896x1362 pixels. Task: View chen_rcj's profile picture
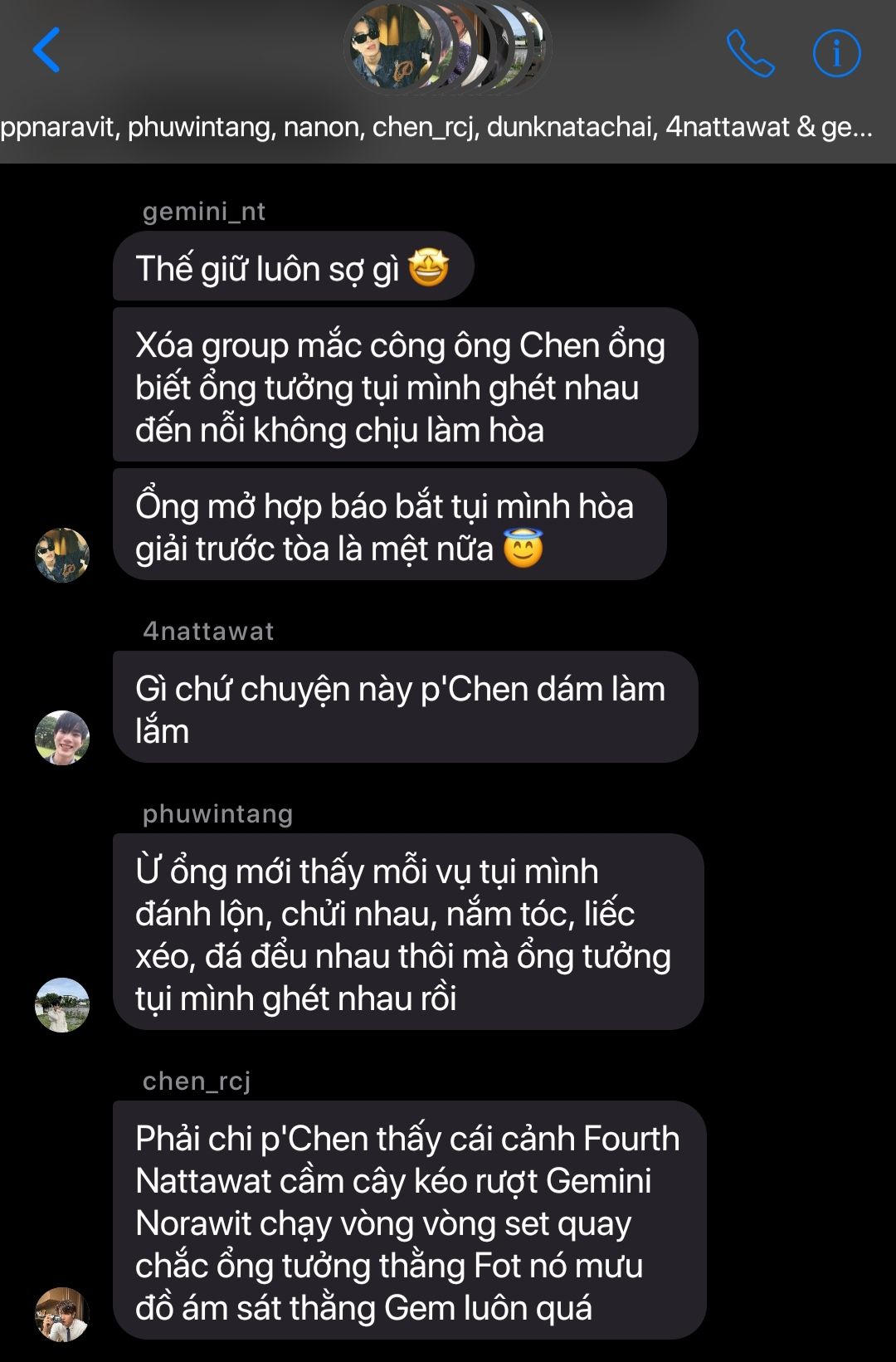point(62,1314)
